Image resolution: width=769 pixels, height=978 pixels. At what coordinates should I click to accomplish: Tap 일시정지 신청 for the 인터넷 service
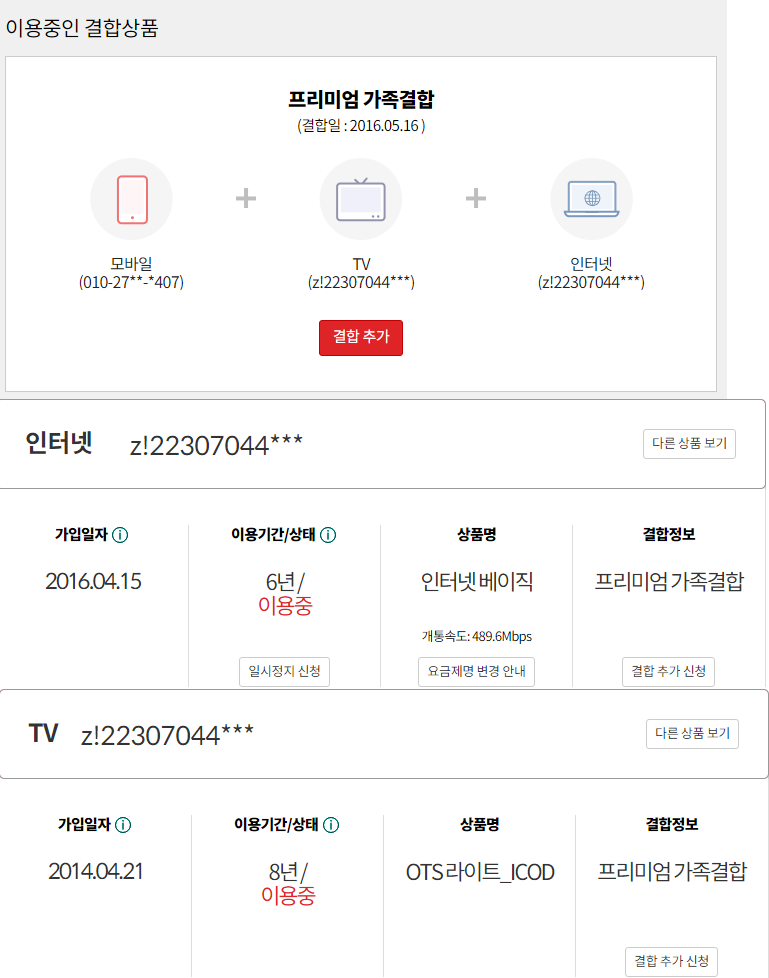click(x=285, y=671)
